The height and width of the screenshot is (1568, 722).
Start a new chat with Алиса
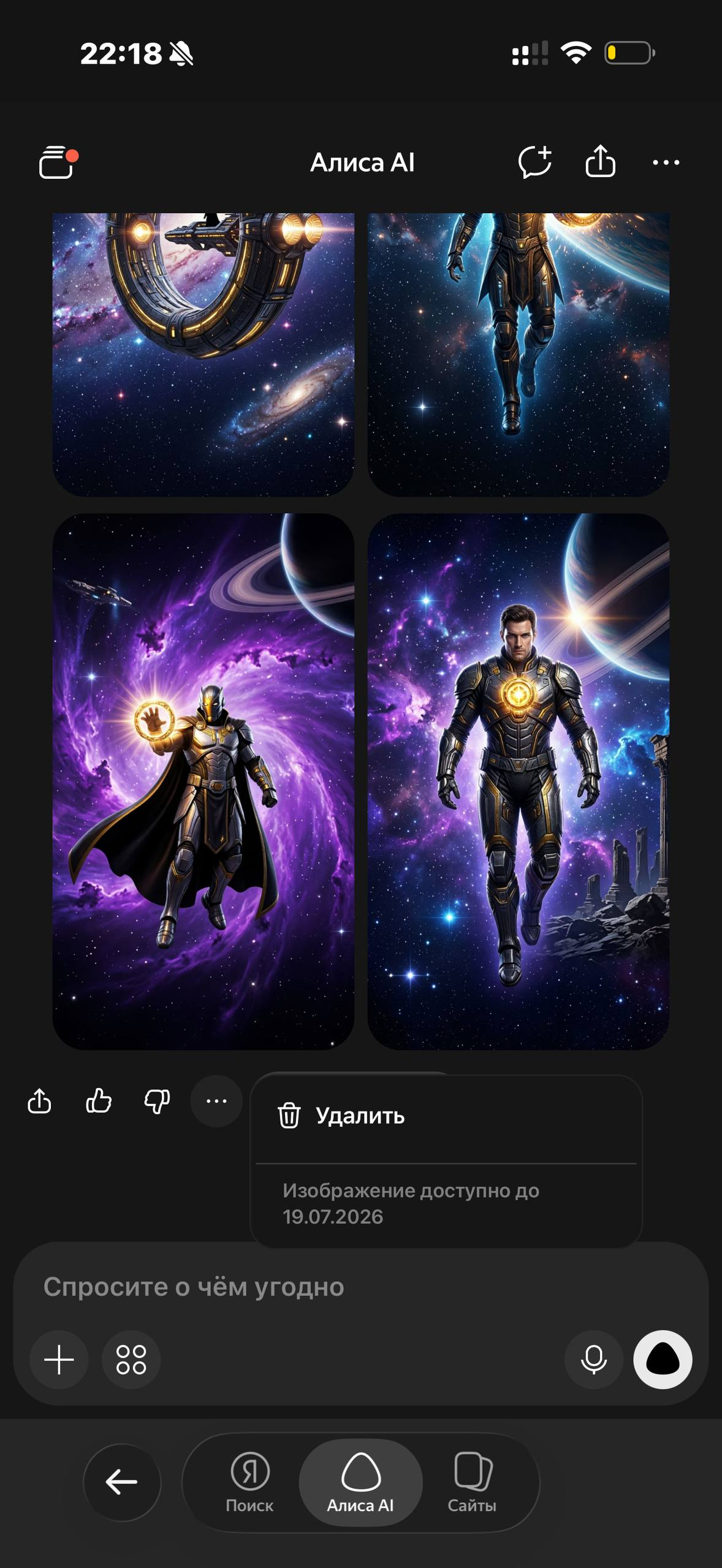(534, 162)
